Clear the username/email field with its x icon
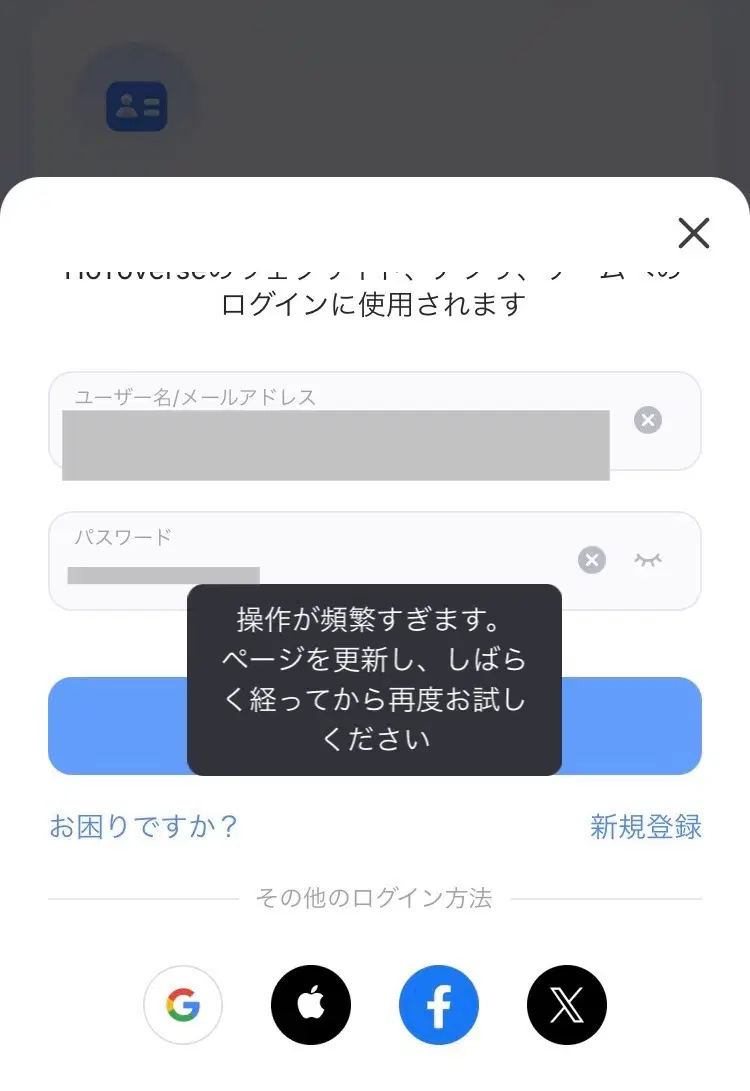This screenshot has width=750, height=1091. (x=648, y=420)
